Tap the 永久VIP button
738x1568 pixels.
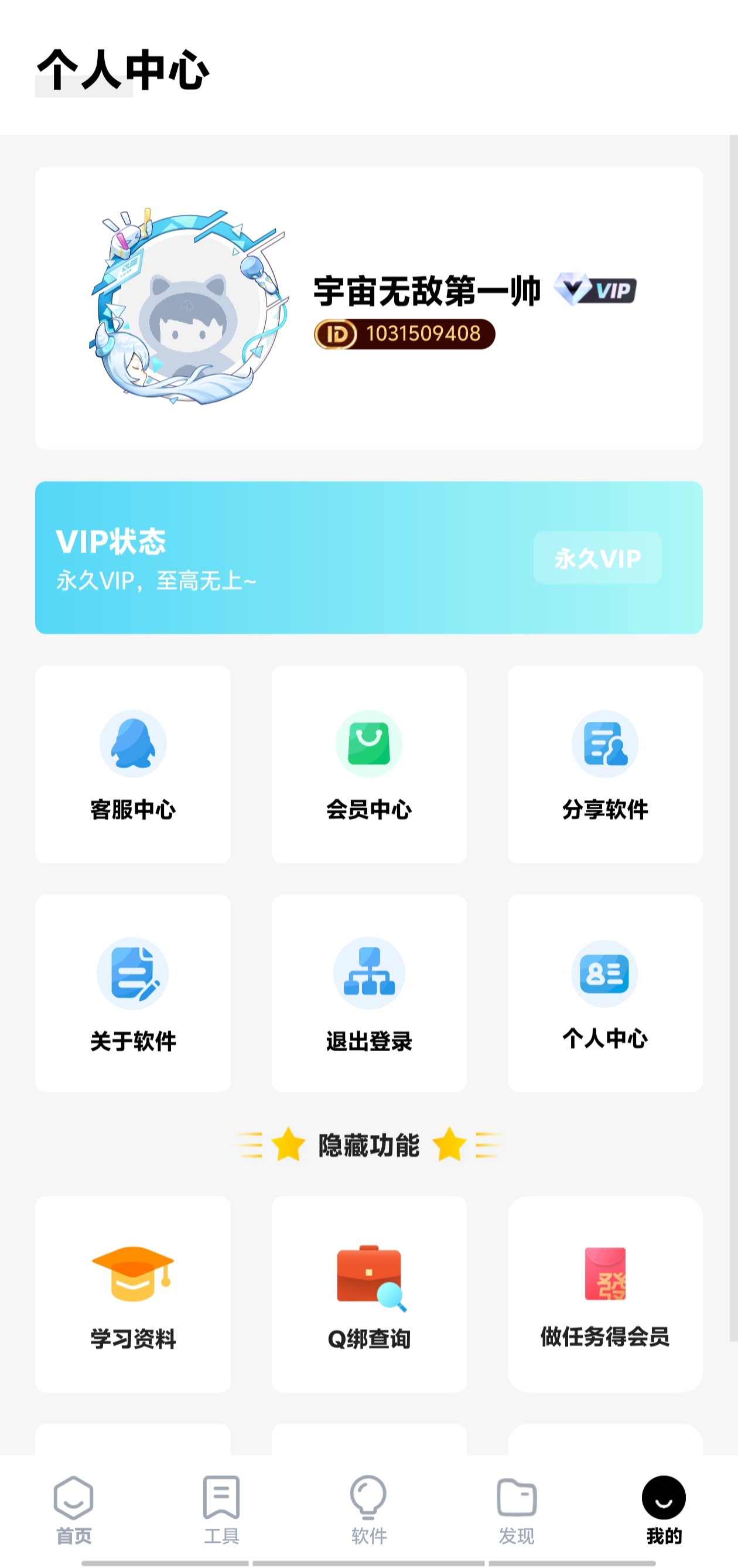tap(597, 558)
